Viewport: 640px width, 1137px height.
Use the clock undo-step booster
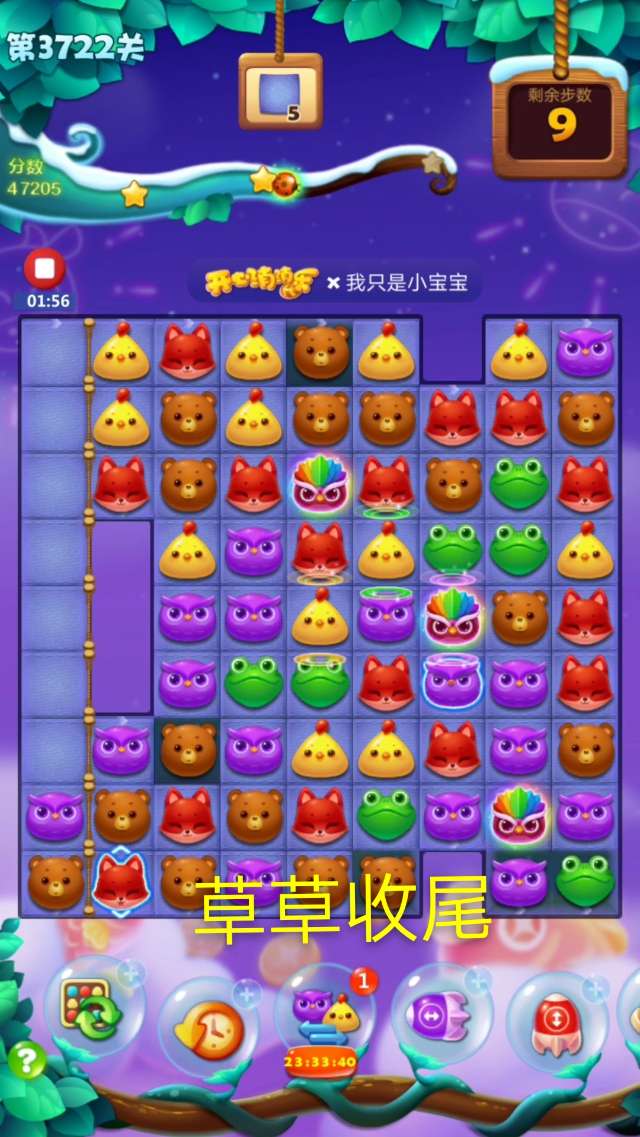click(208, 1025)
